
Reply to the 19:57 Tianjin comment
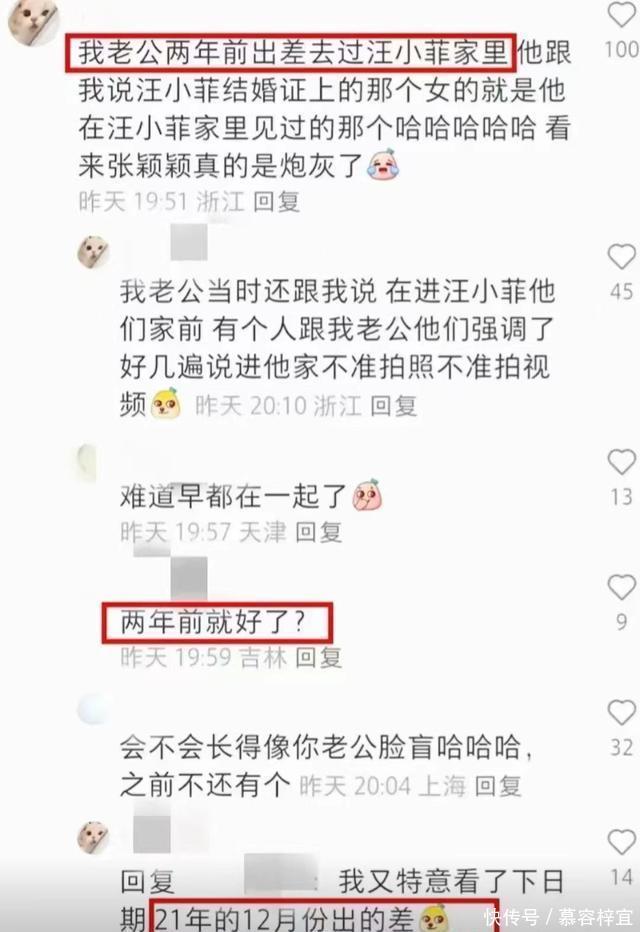(x=318, y=532)
